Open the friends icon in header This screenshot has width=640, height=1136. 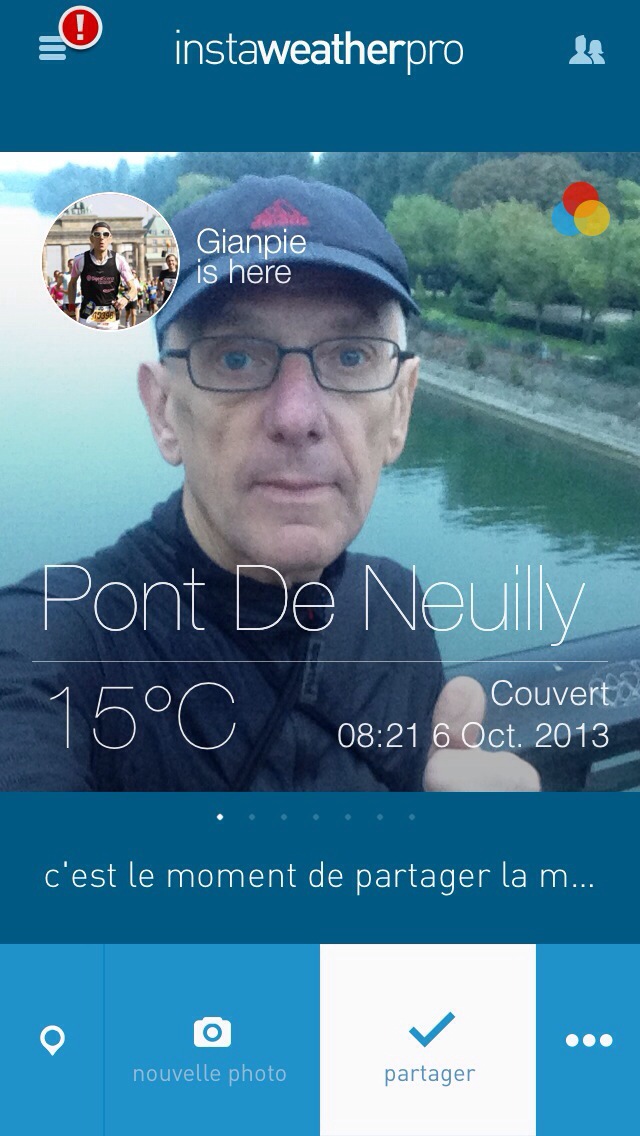click(587, 50)
